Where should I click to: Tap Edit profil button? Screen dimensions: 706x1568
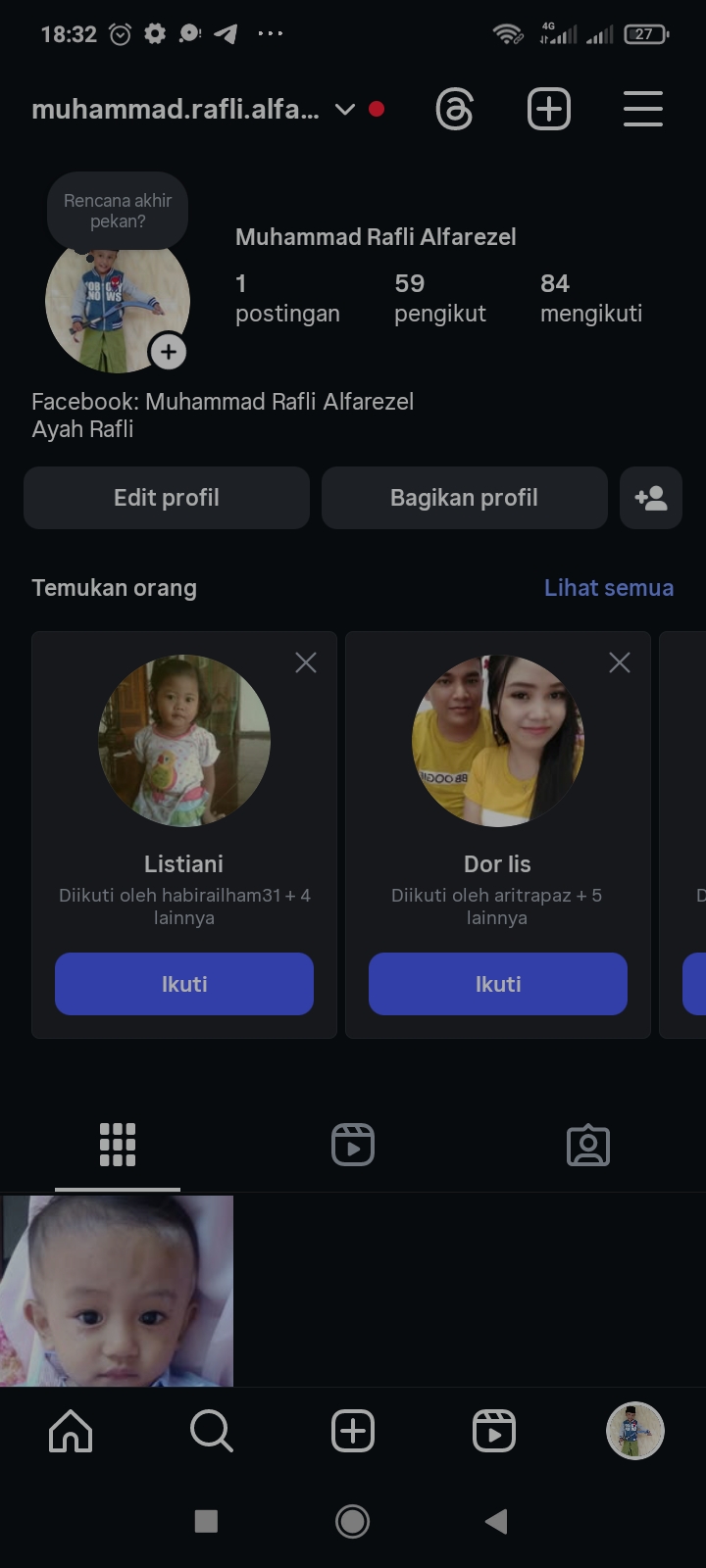click(x=167, y=498)
